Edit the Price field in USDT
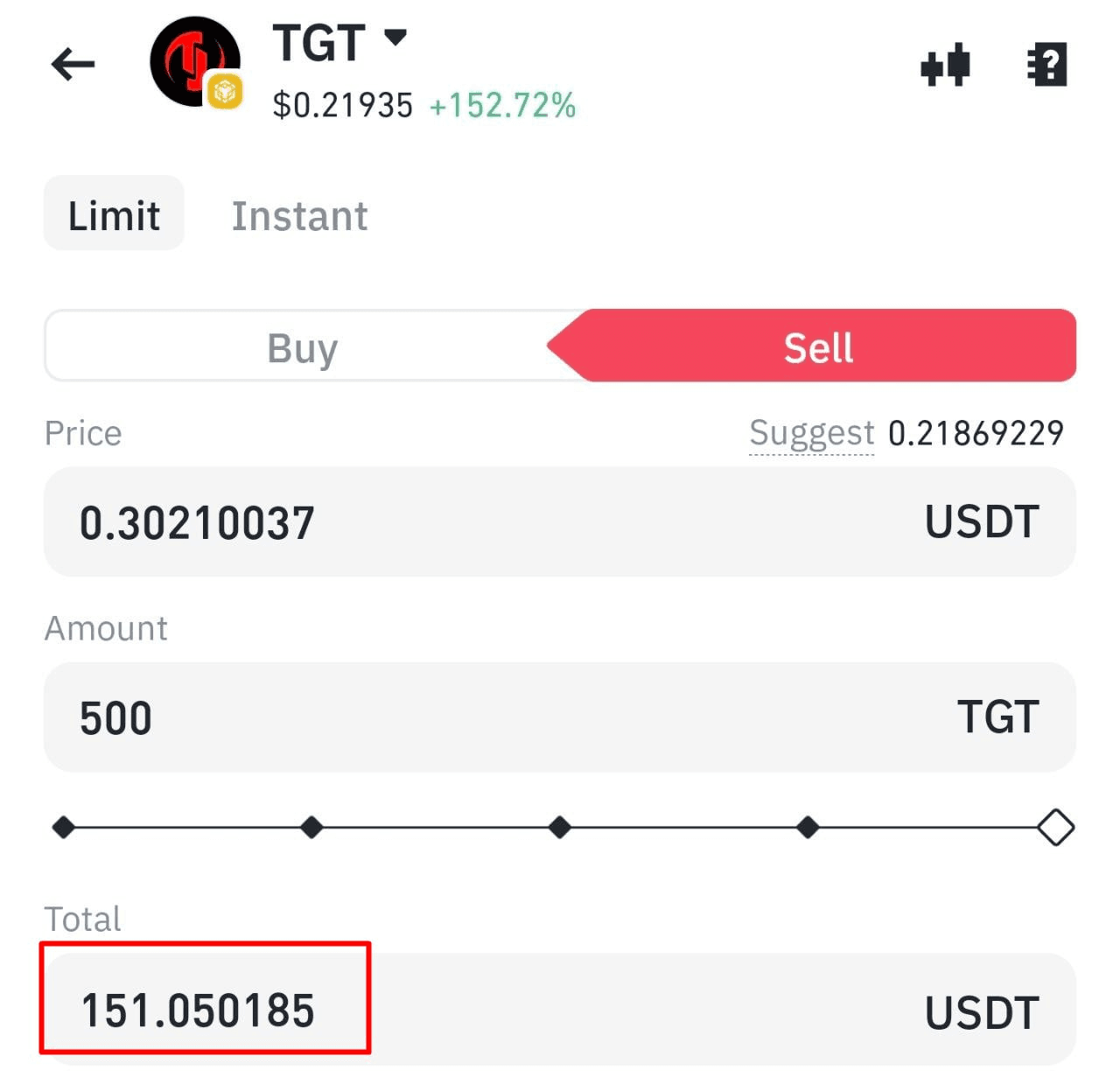This screenshot has height=1077, width=1120. tap(490, 522)
